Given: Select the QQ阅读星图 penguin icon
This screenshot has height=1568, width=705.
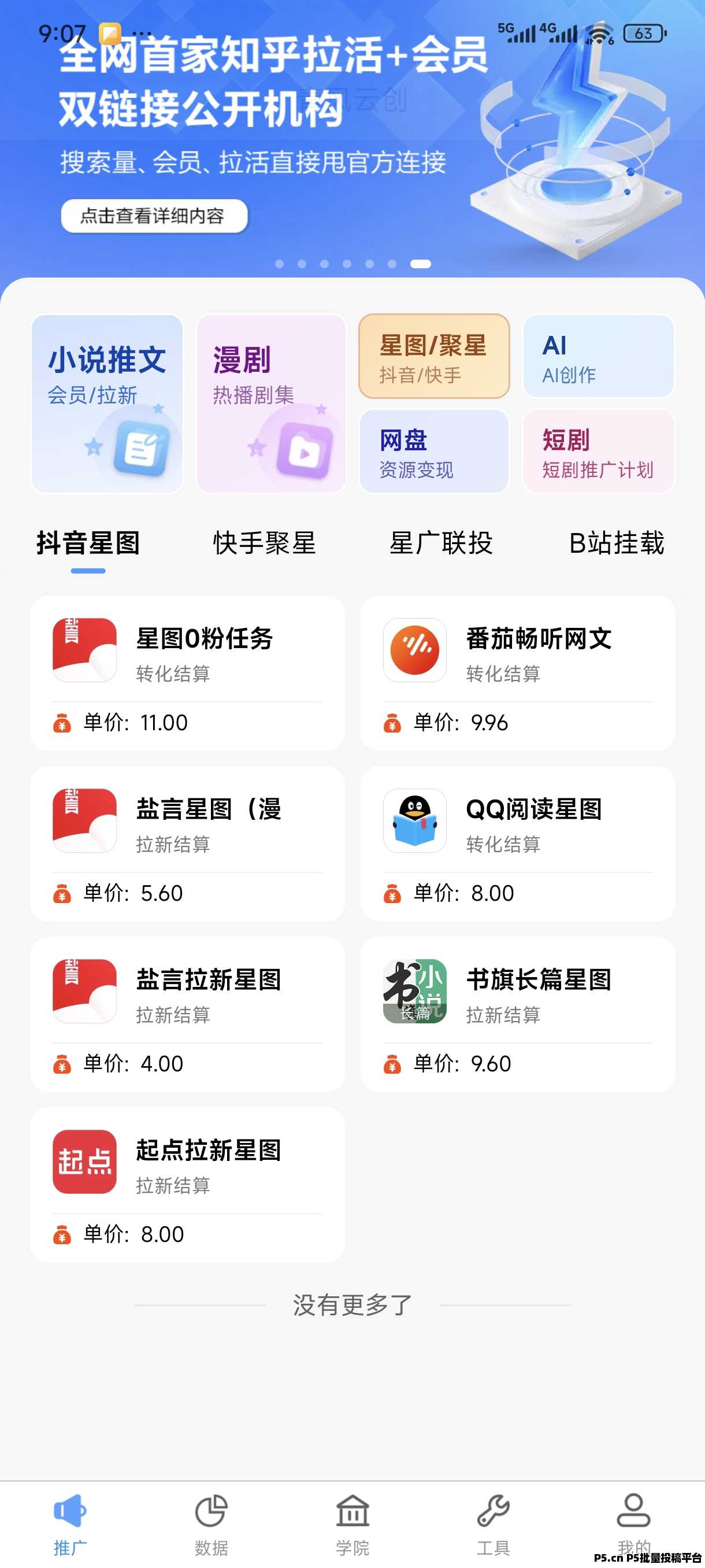Looking at the screenshot, I should pos(414,820).
